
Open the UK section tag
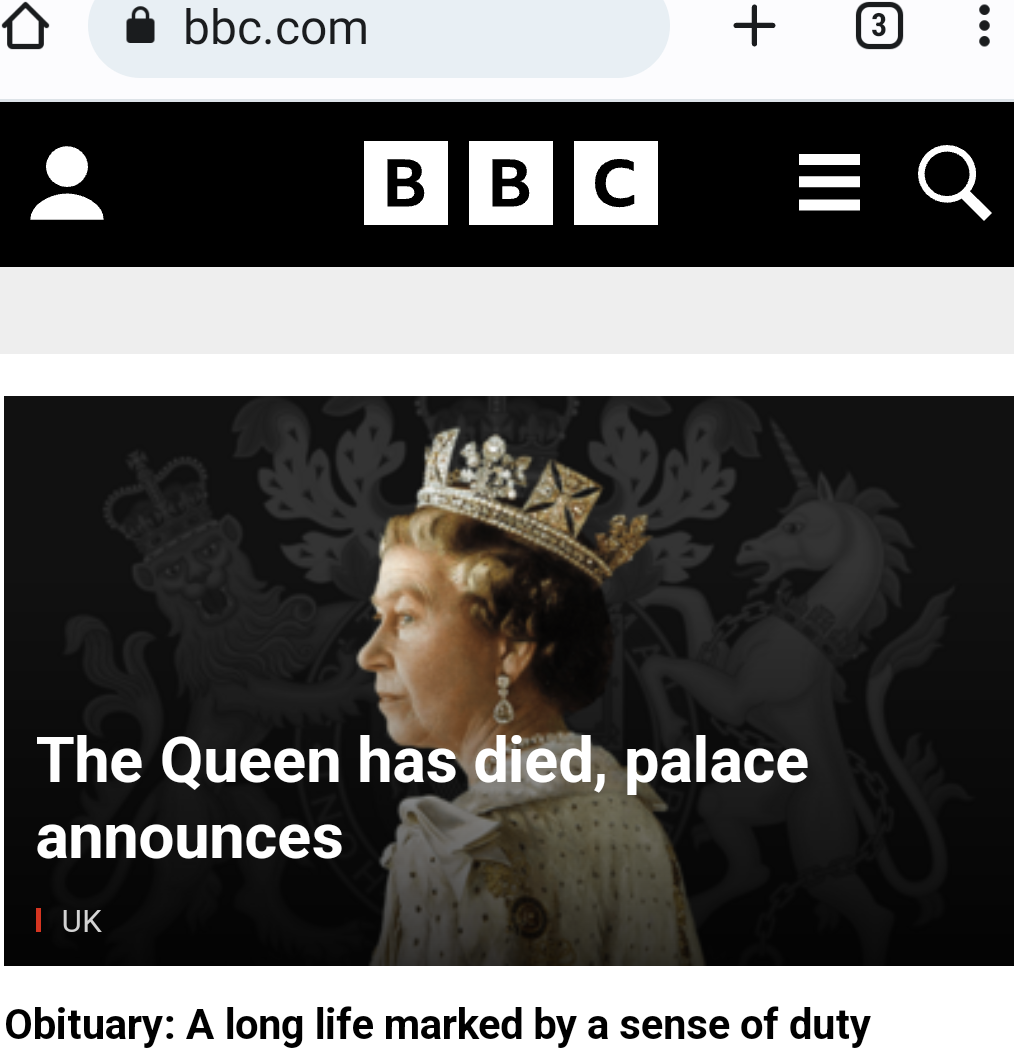click(x=81, y=921)
